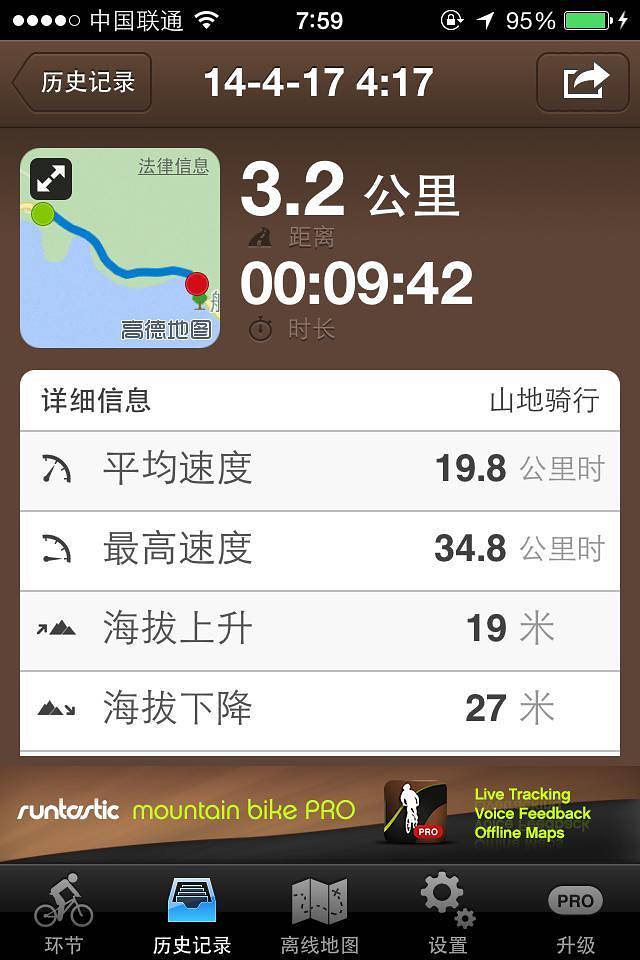Viewport: 640px width, 960px height.
Task: Open the 升级 PRO tab
Action: tap(575, 912)
